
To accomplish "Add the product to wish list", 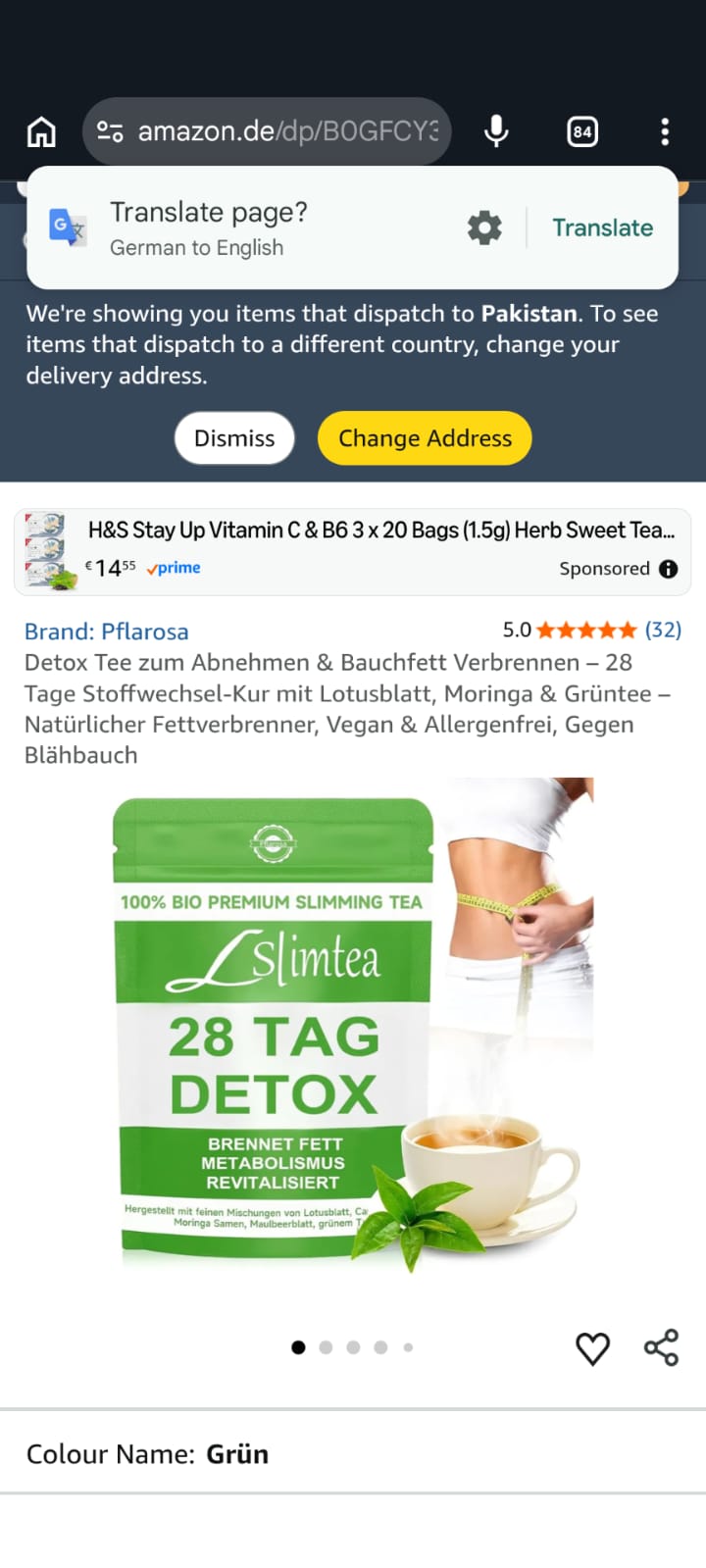I will pyautogui.click(x=592, y=1348).
